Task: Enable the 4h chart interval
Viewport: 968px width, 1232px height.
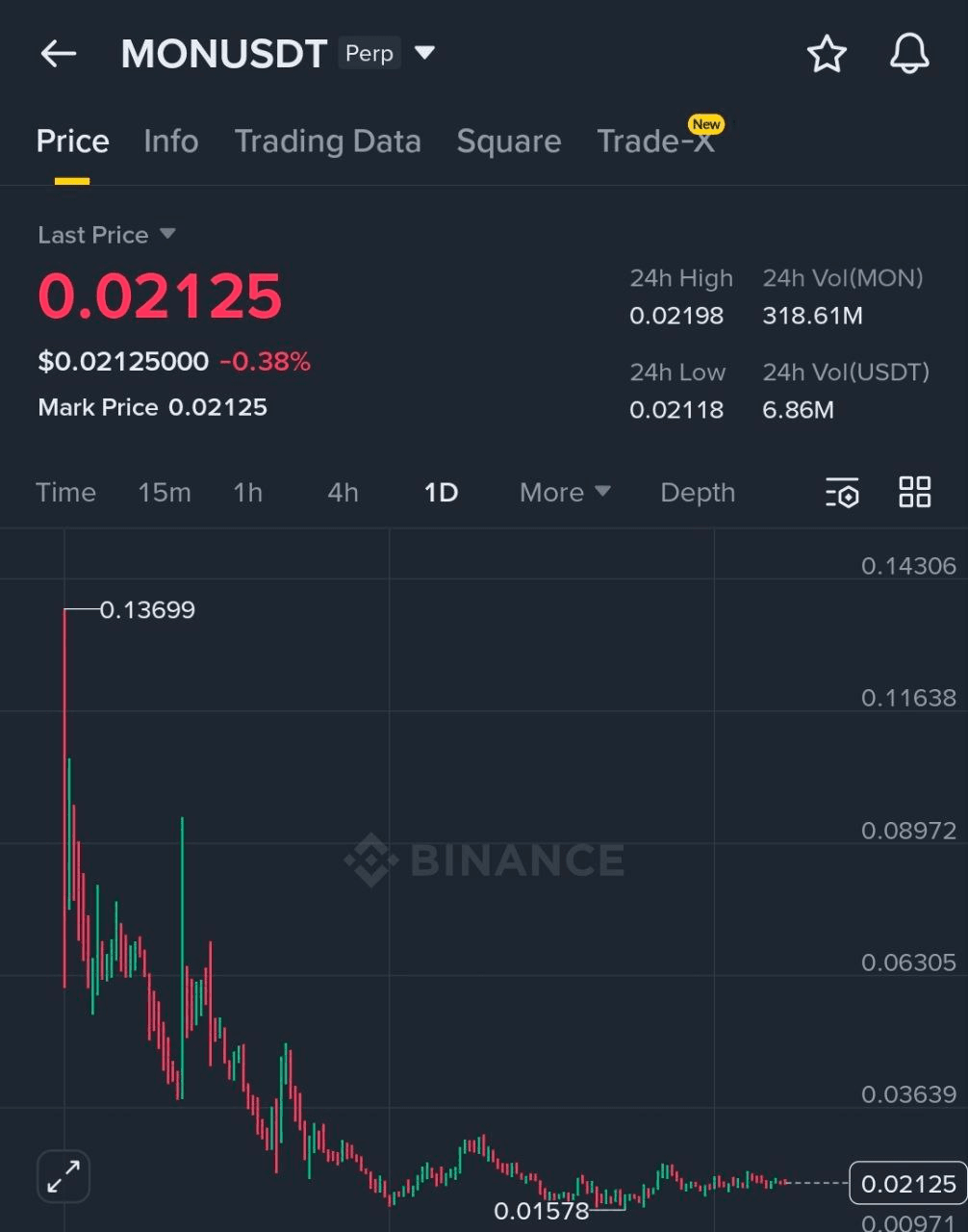Action: [x=343, y=493]
